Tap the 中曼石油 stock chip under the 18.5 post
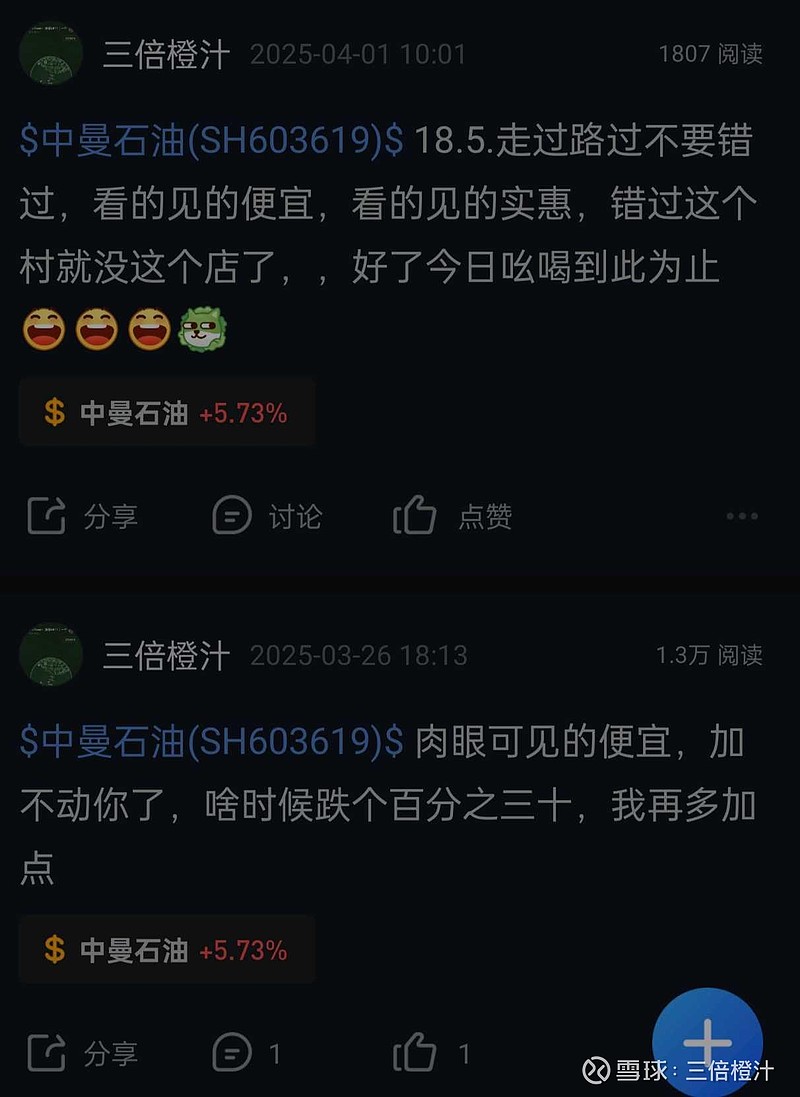Screen dimensions: 800x1097 pos(167,413)
